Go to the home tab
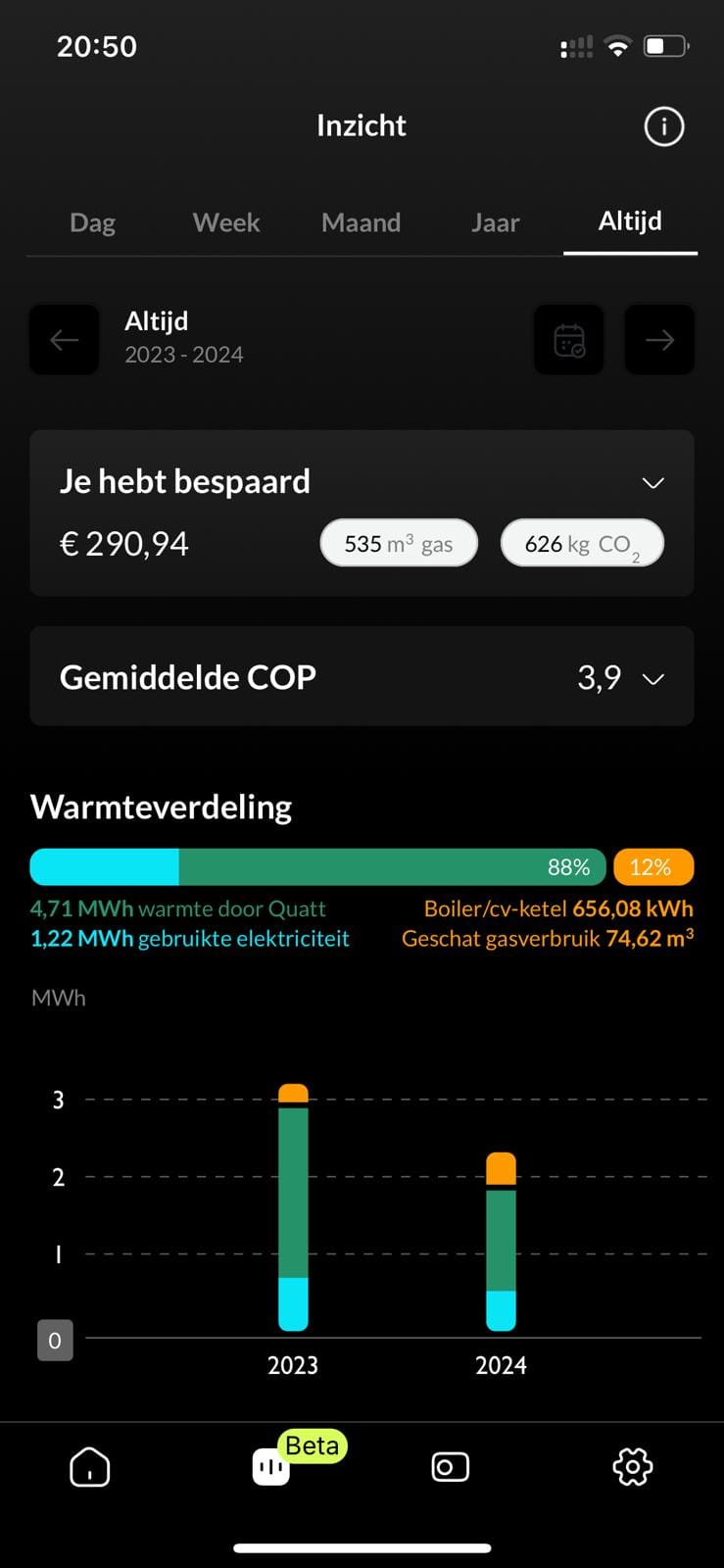Viewport: 724px width, 1568px height. [x=90, y=1467]
